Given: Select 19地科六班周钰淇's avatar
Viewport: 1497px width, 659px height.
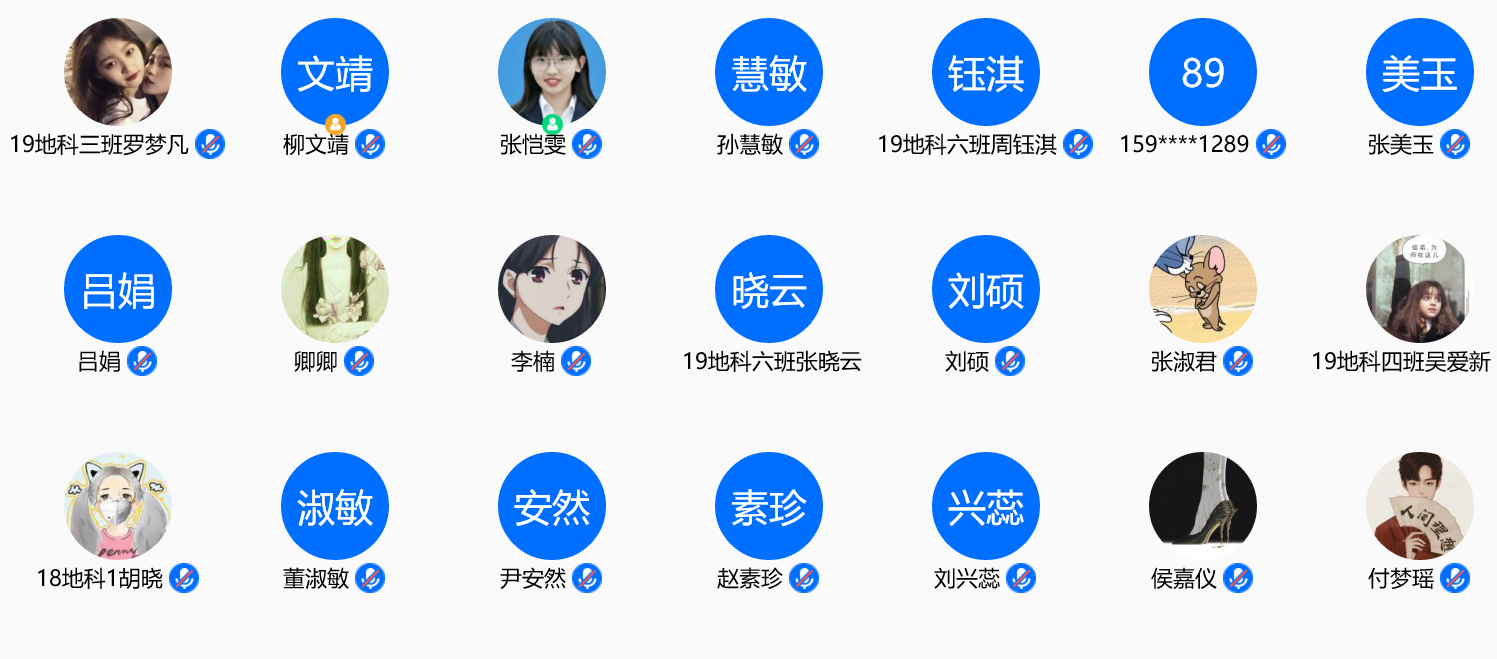Looking at the screenshot, I should (x=986, y=72).
